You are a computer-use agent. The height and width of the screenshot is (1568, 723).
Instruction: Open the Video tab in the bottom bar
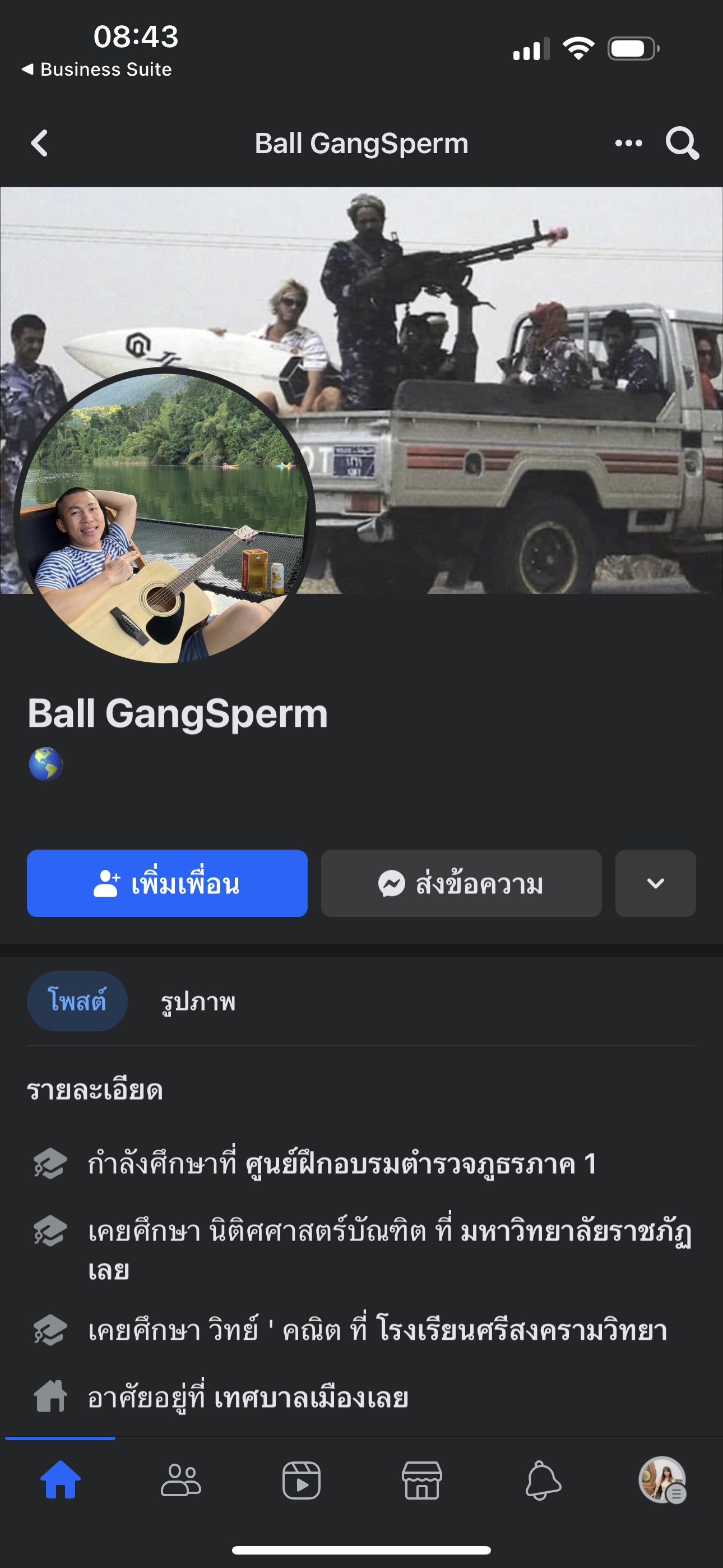[302, 1481]
